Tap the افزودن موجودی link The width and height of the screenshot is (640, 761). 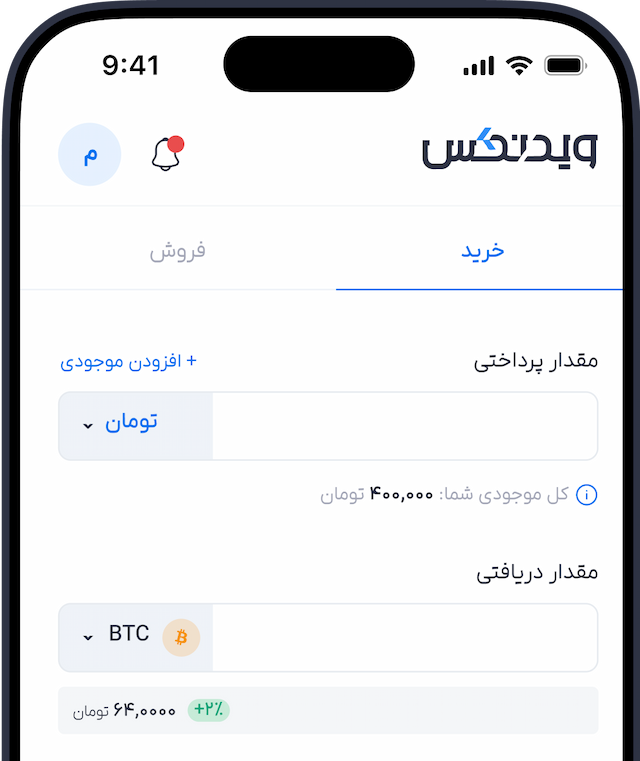(x=128, y=361)
